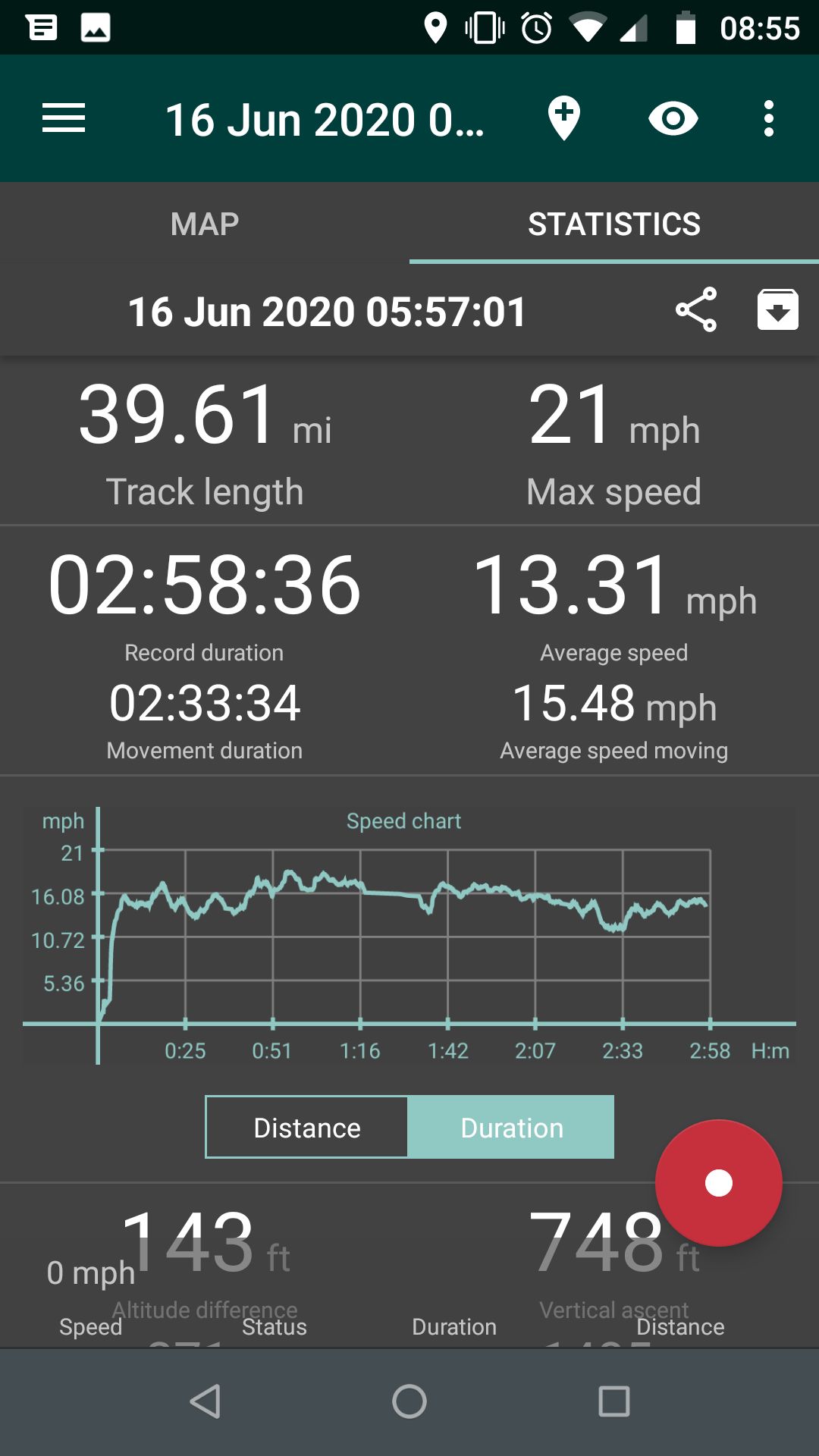Screen dimensions: 819x1456
Task: Switch to the MAP tab
Action: [x=205, y=224]
